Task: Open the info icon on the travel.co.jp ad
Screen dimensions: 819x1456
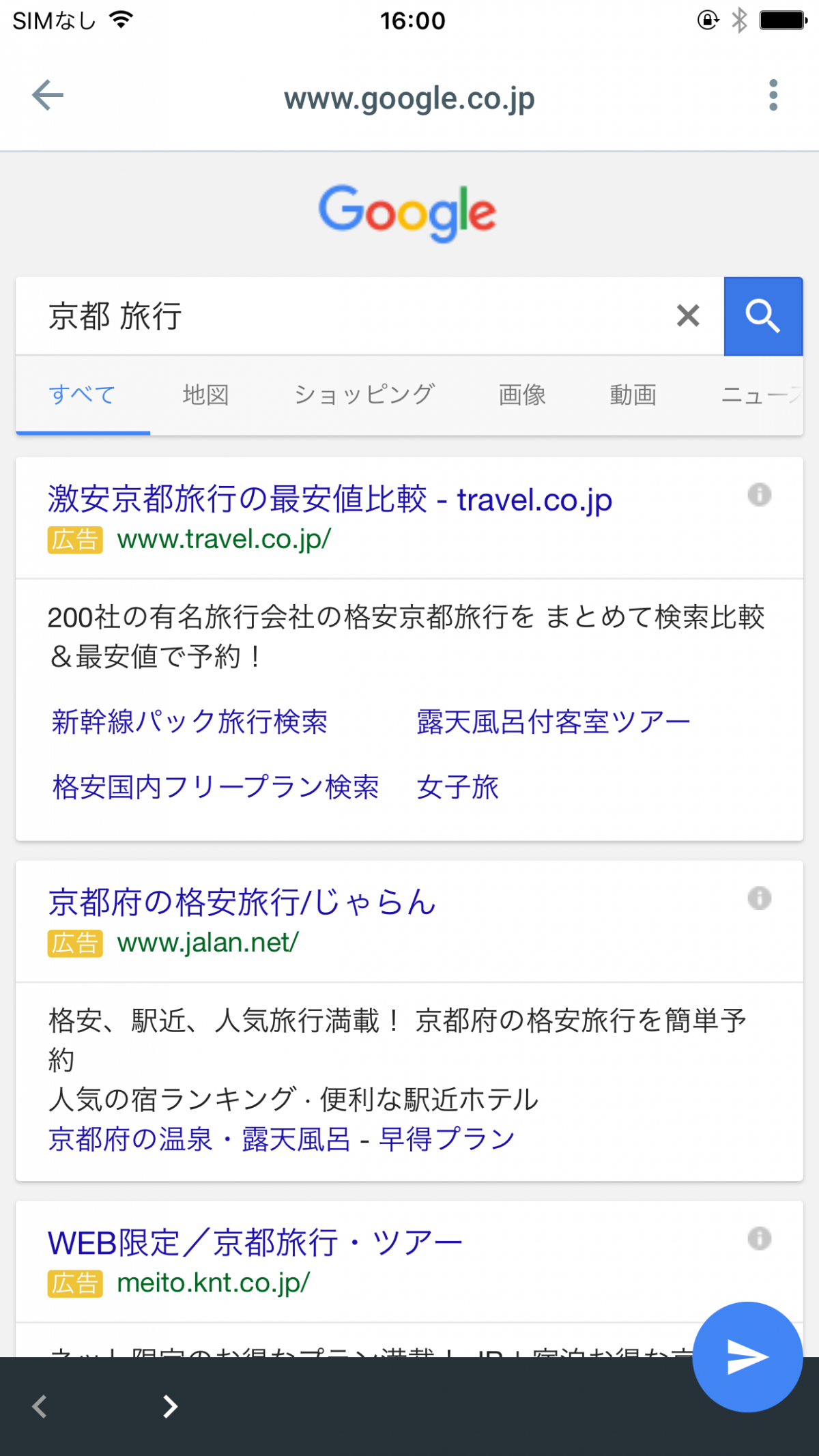Action: point(759,494)
